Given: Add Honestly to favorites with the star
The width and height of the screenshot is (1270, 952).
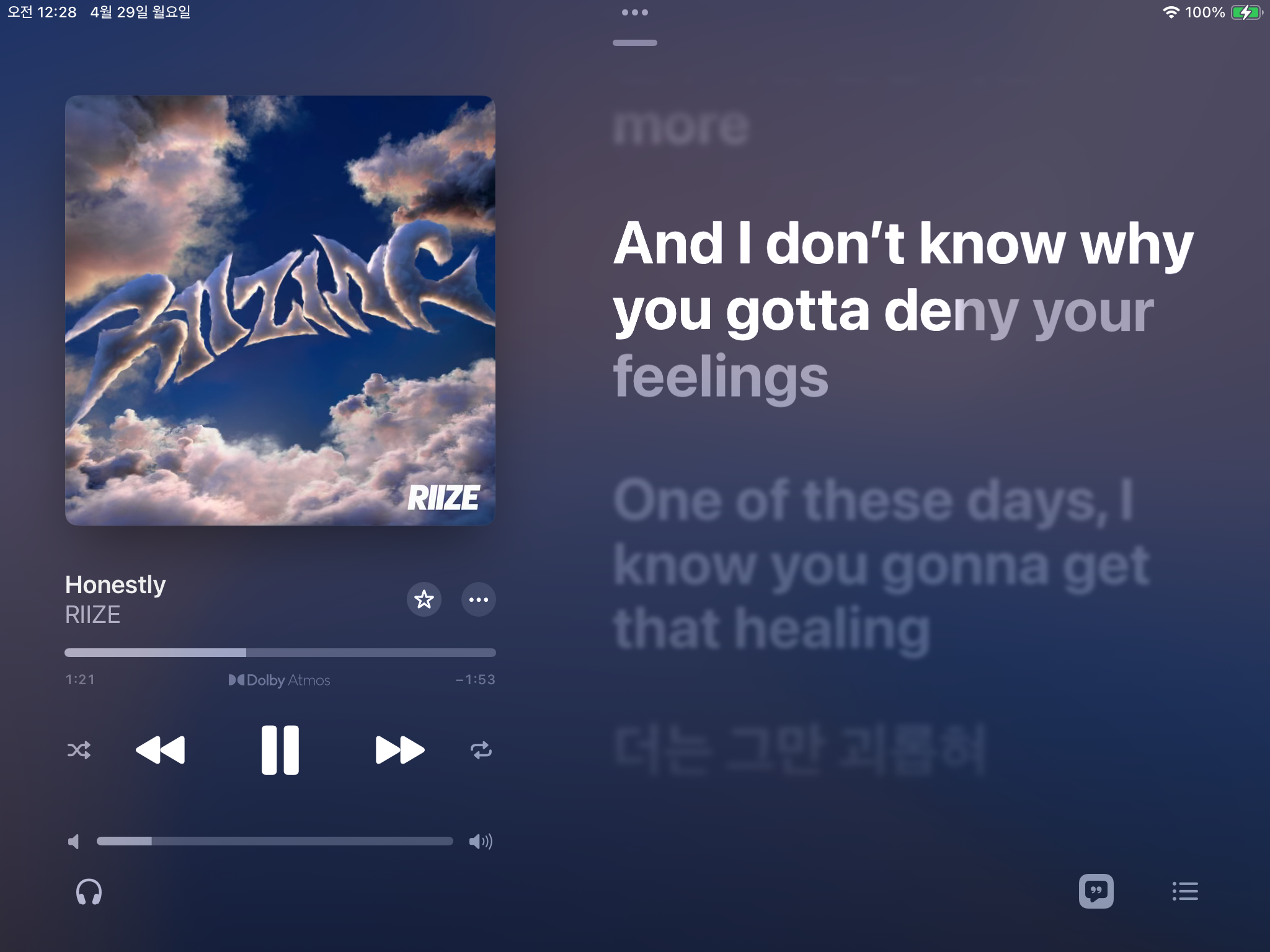Looking at the screenshot, I should point(424,599).
